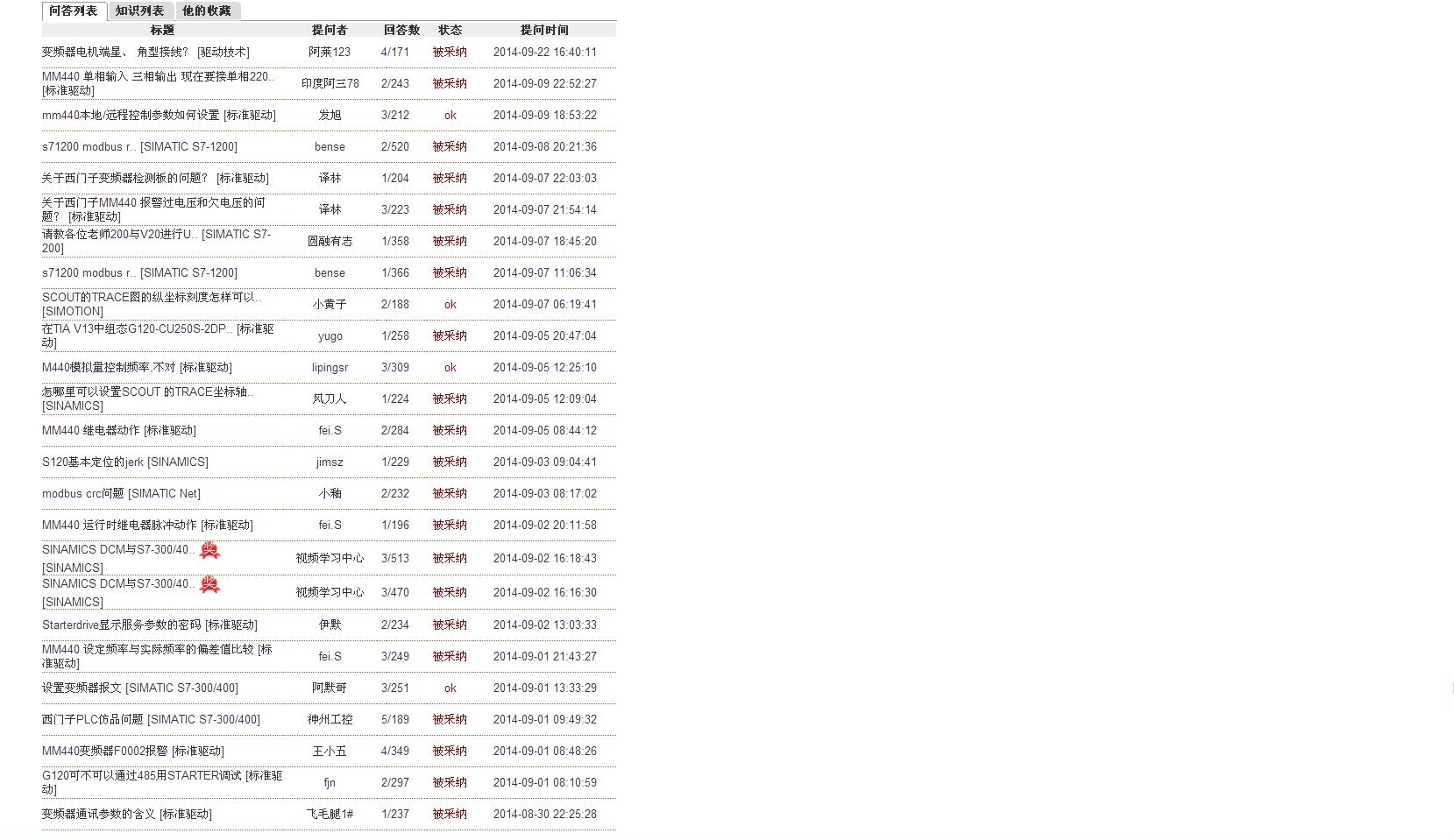Select the 问答列表 tab
Viewport: 1454px width, 840px height.
(x=74, y=11)
